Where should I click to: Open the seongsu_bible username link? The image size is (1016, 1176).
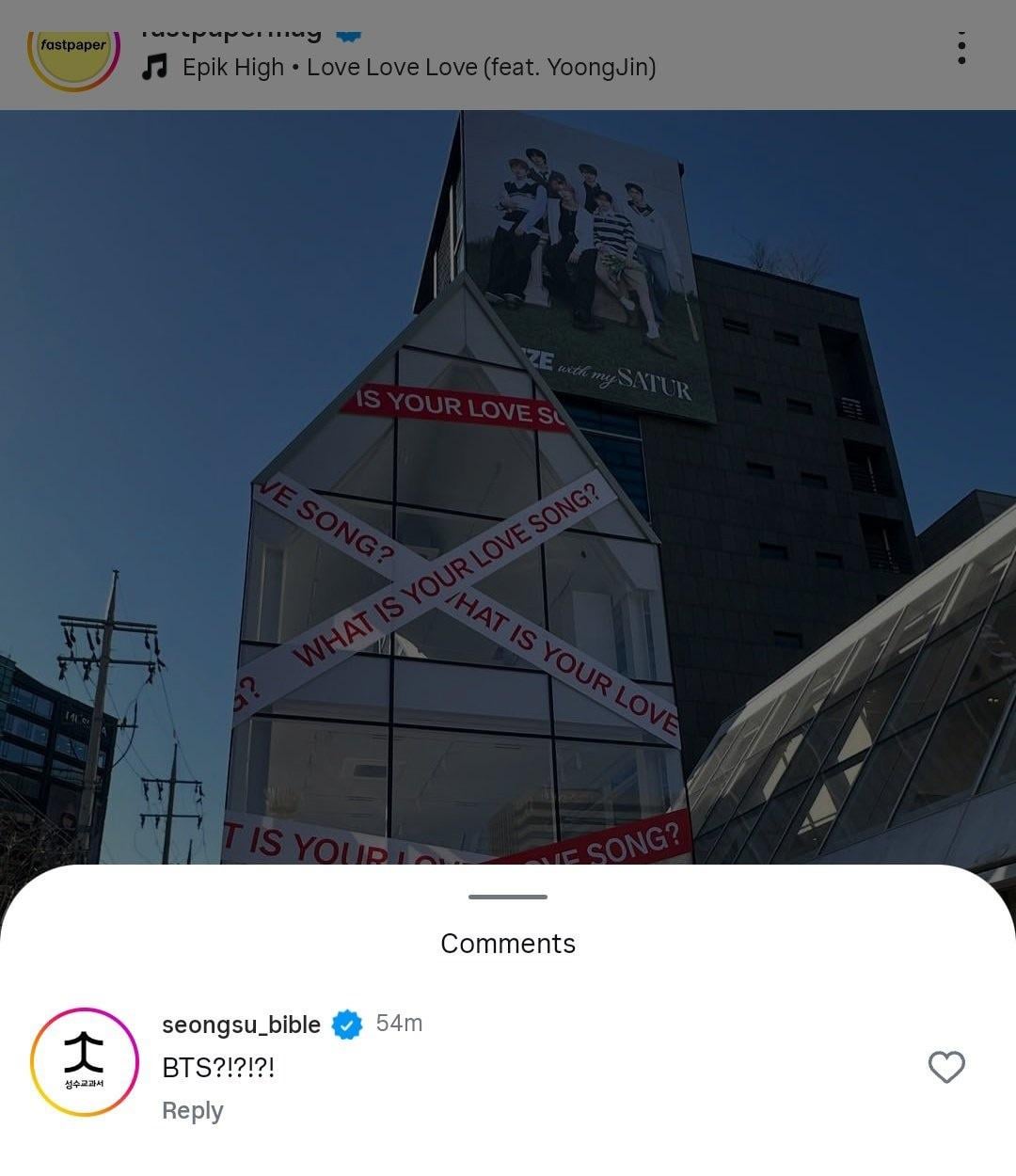click(x=241, y=1025)
